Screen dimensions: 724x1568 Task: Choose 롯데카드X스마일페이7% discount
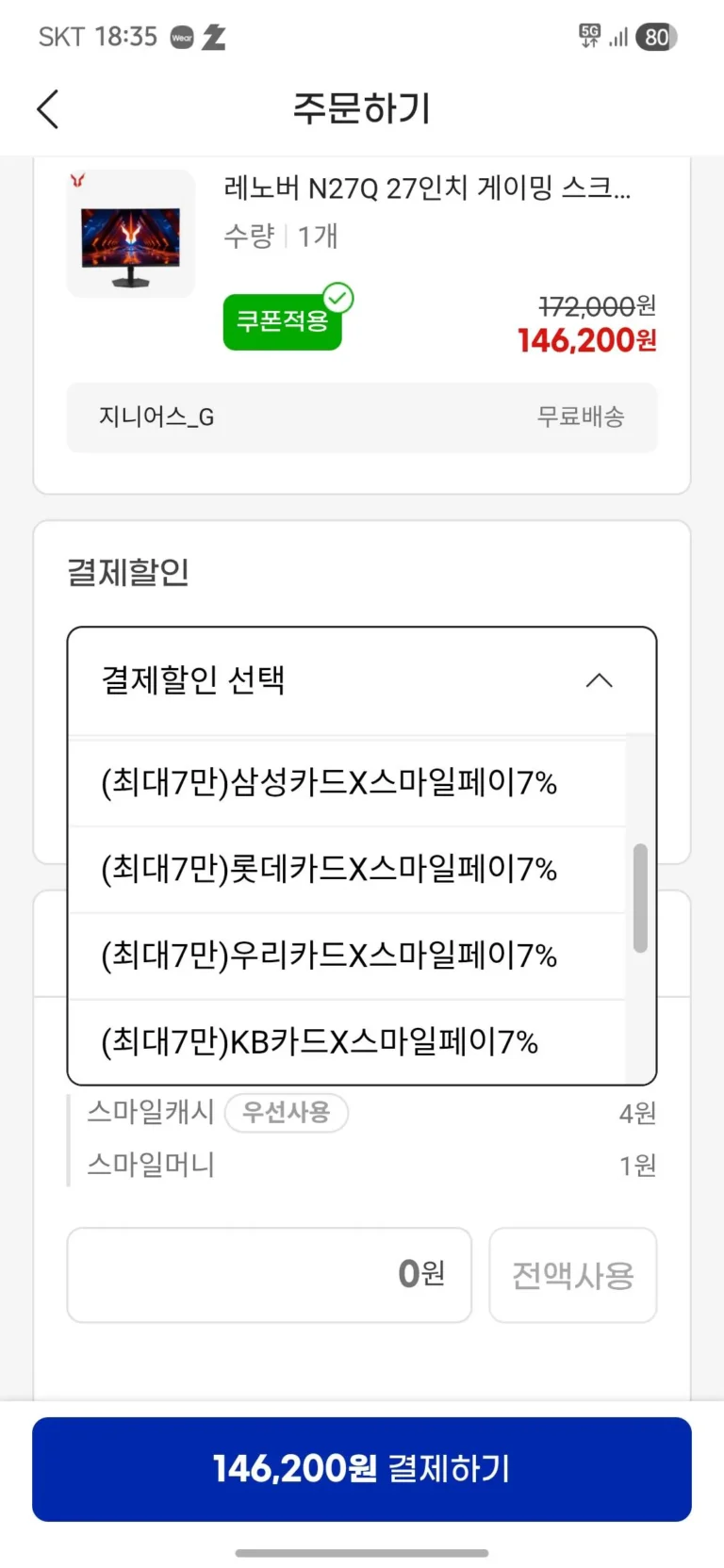coord(329,869)
